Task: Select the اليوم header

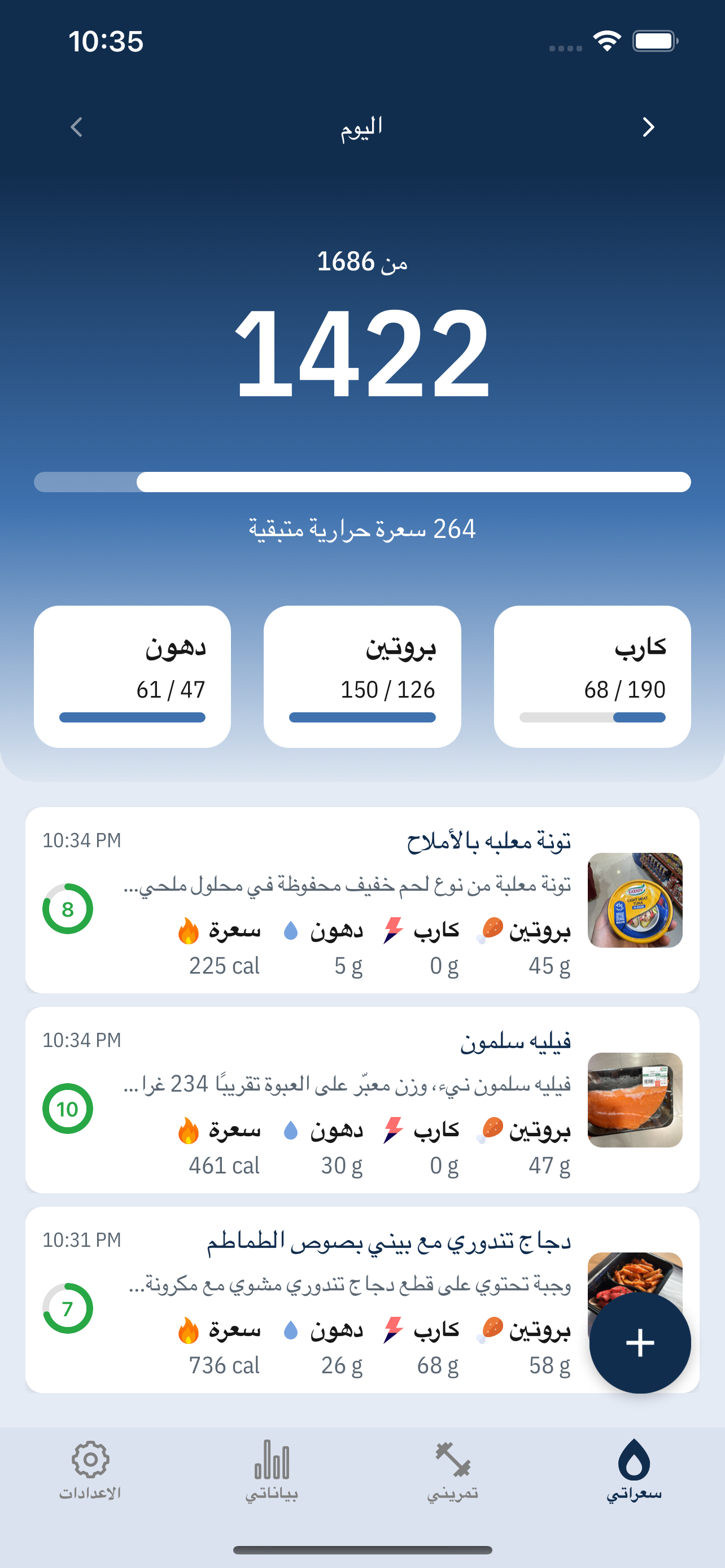Action: click(362, 130)
